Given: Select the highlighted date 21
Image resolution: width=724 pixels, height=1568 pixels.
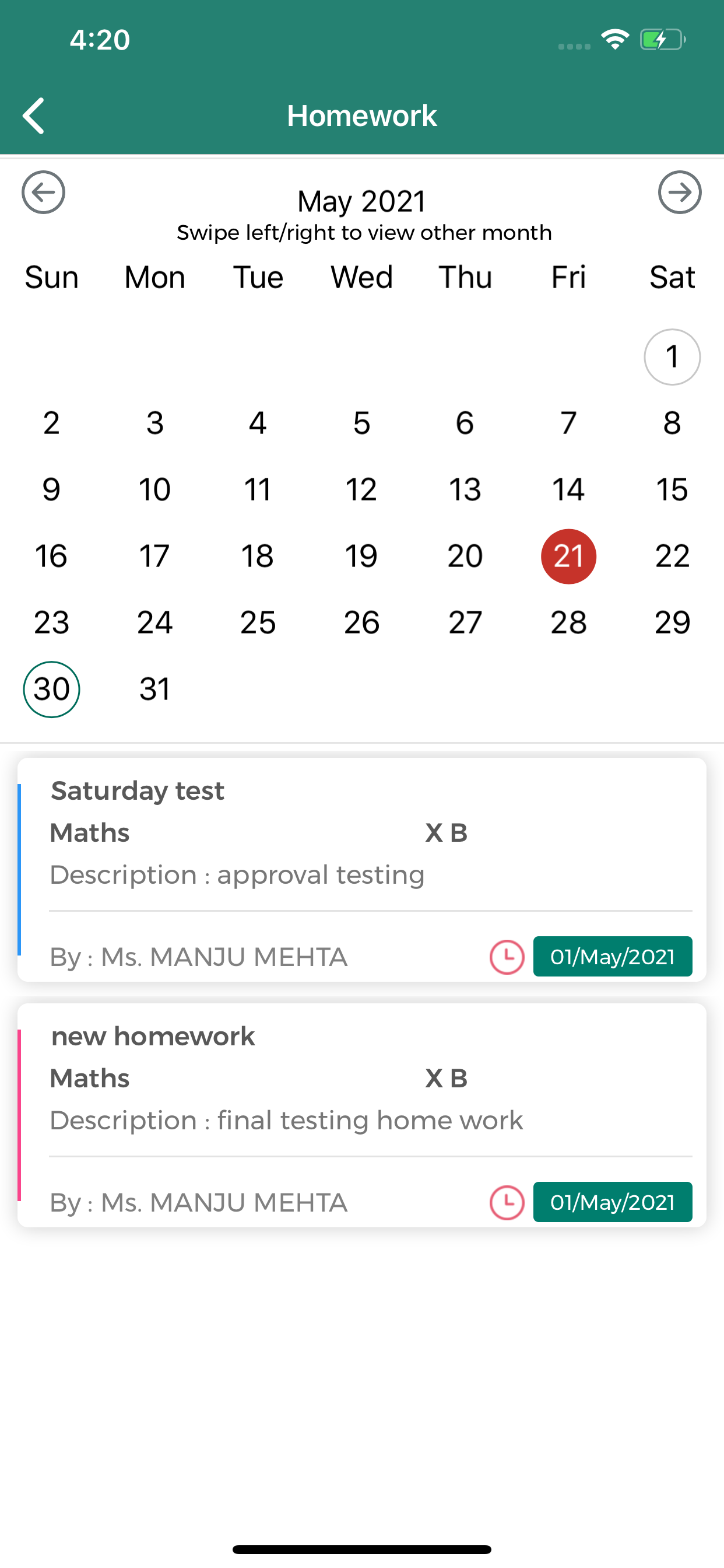Looking at the screenshot, I should (x=568, y=556).
